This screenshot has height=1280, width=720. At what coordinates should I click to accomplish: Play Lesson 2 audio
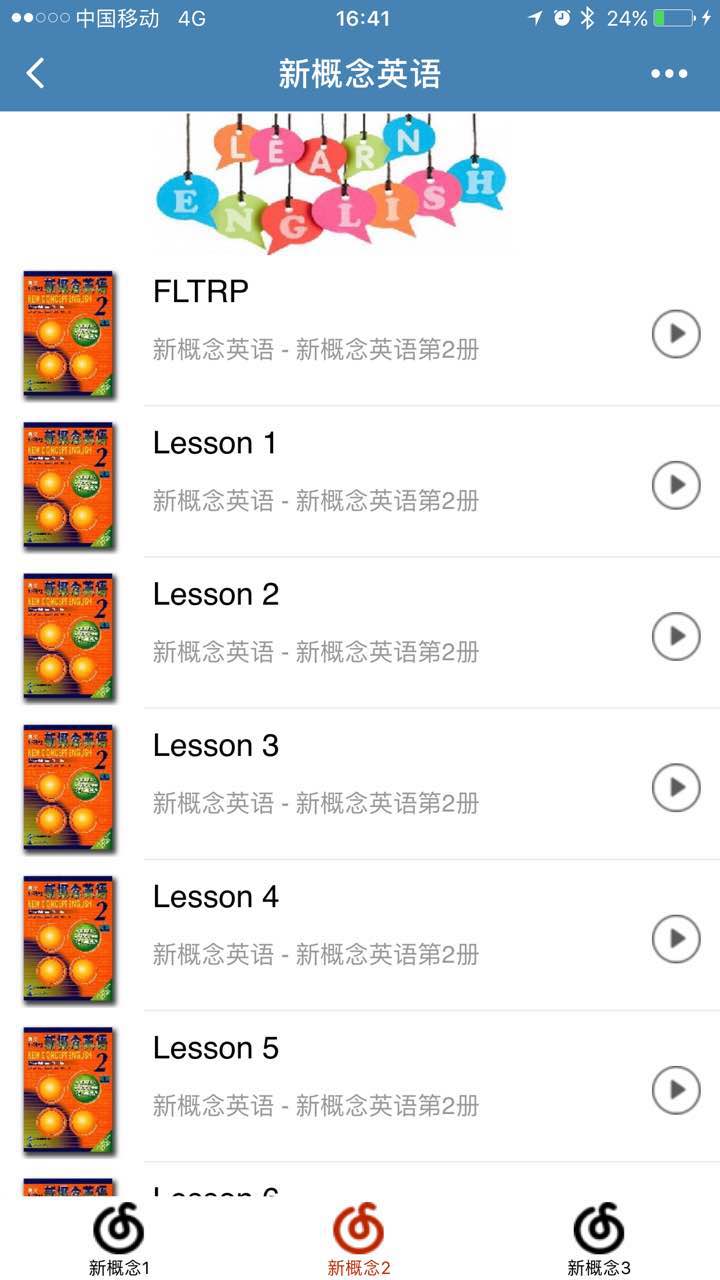coord(676,636)
